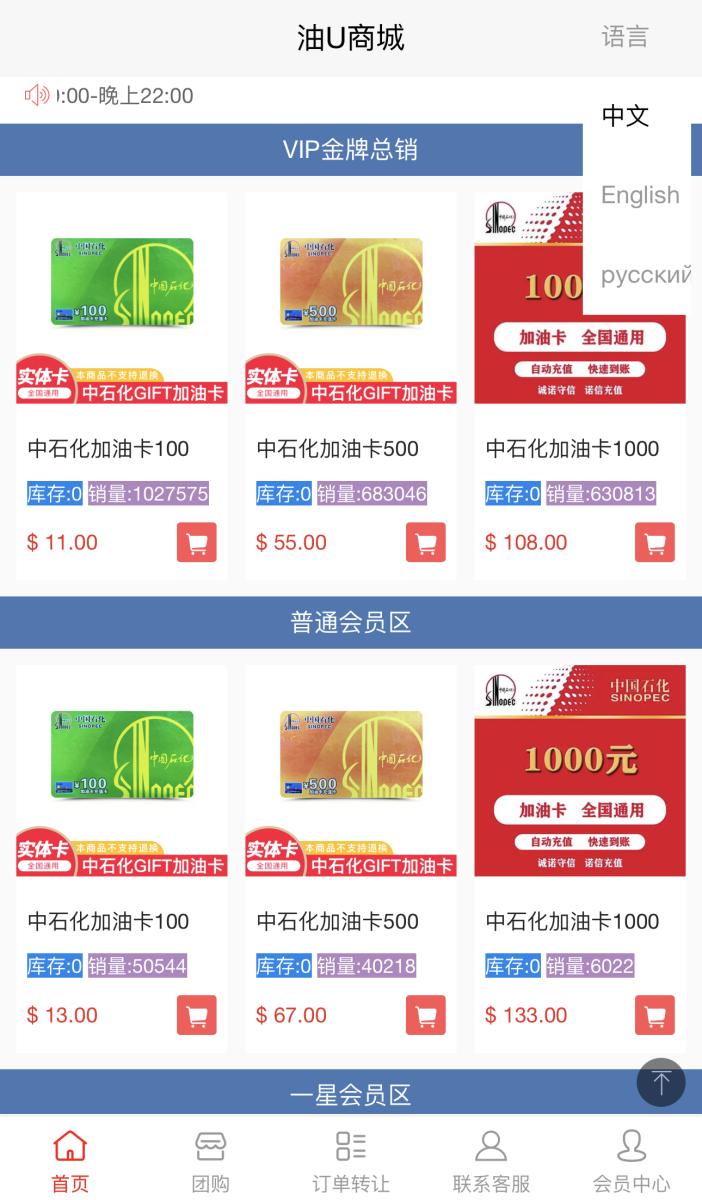Add 普通会员区 加油卡500 at $67.00 to cart
The height and width of the screenshot is (1200, 702).
pyautogui.click(x=426, y=1016)
